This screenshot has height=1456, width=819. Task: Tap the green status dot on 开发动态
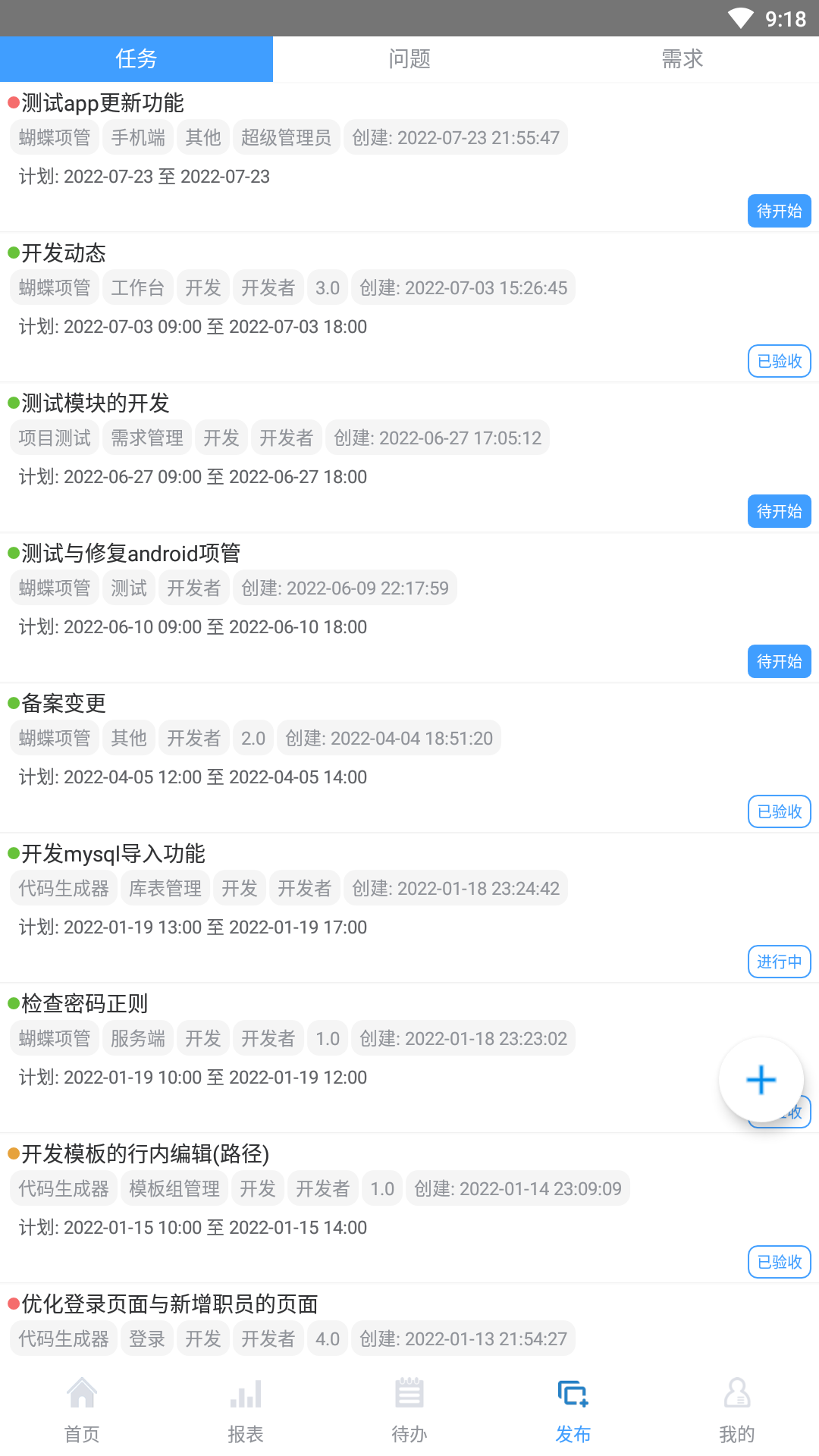pyautogui.click(x=11, y=253)
